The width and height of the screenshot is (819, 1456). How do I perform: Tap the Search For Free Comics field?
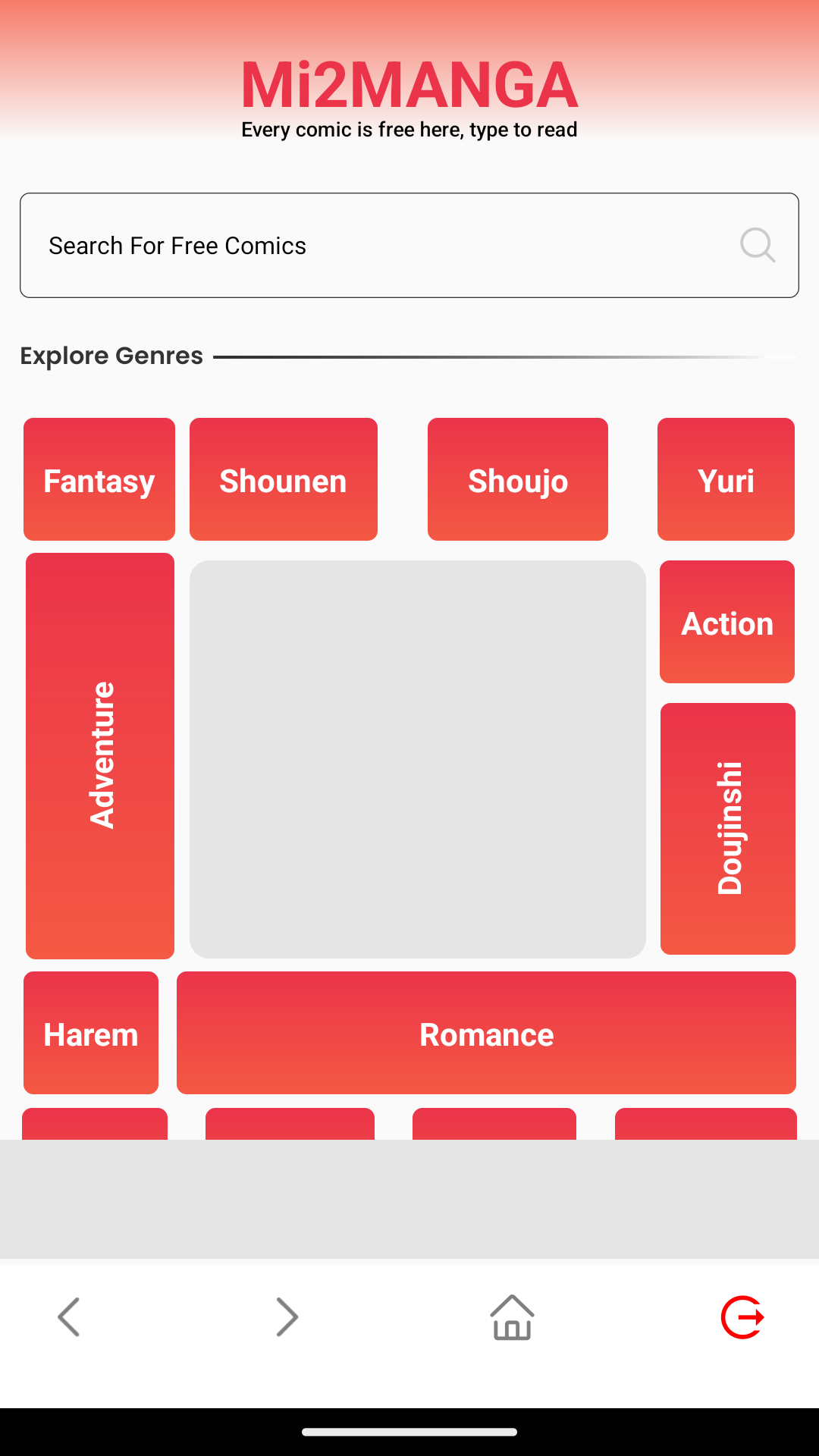point(364,246)
